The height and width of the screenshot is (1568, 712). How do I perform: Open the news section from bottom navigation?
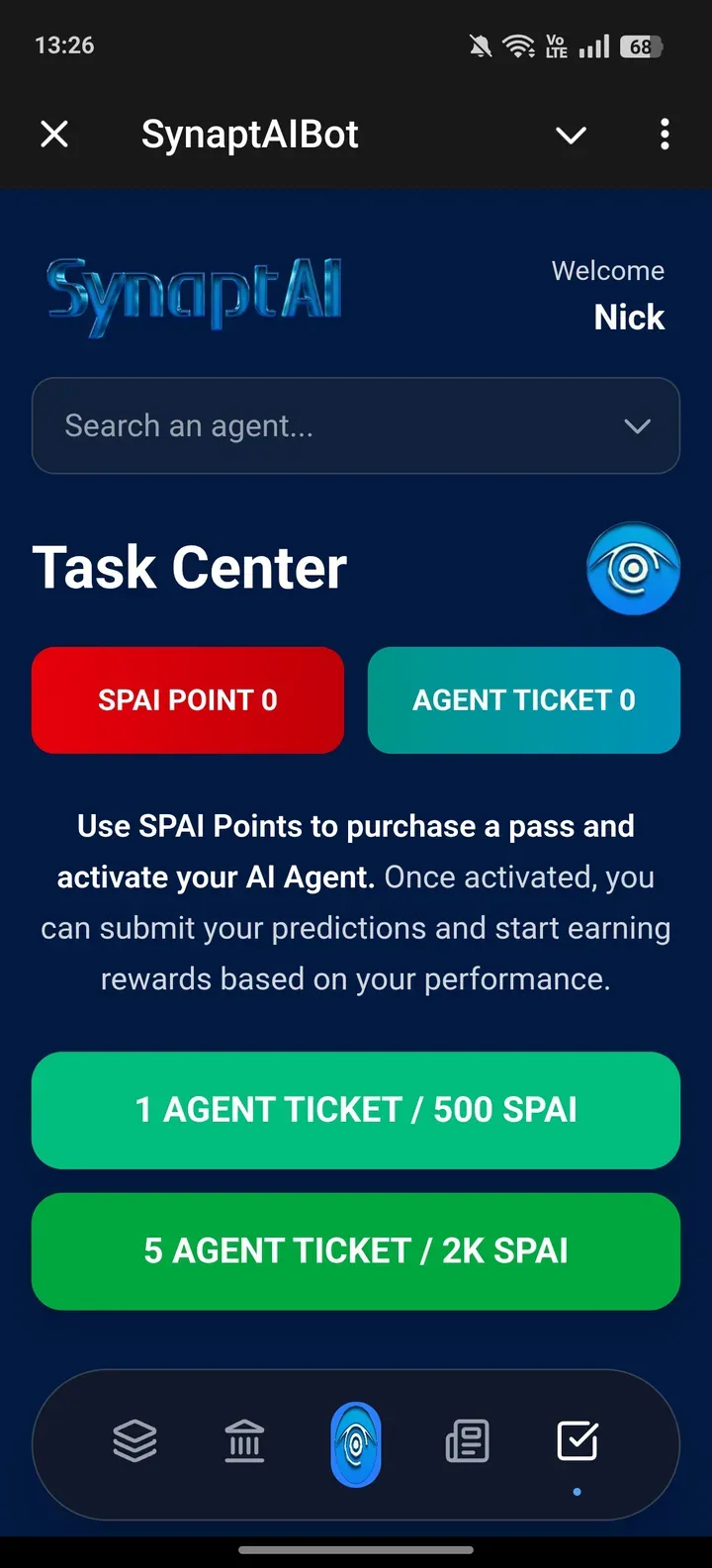coord(468,1441)
